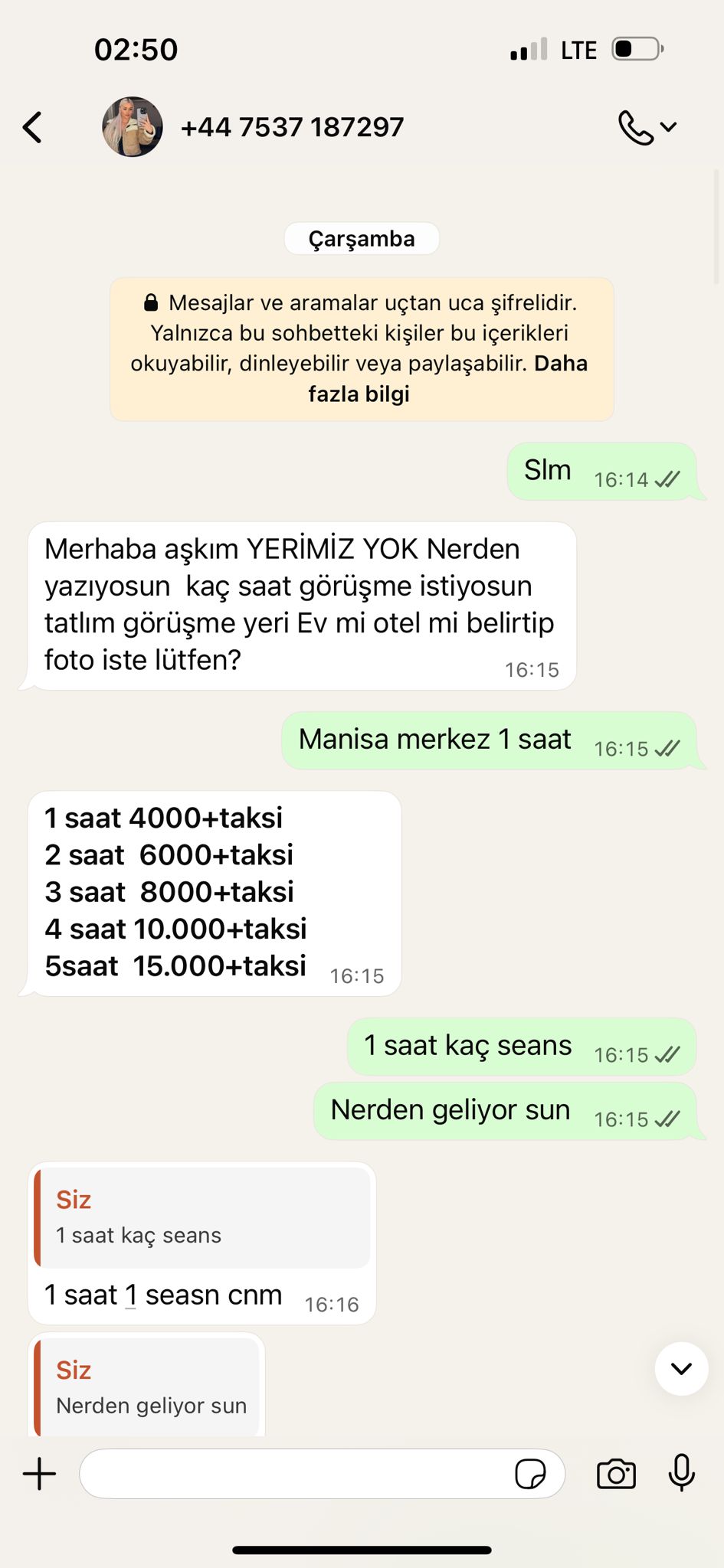Tap the quoted "1 saat kaç seans" reply
This screenshot has height=1568, width=724.
pyautogui.click(x=202, y=1217)
